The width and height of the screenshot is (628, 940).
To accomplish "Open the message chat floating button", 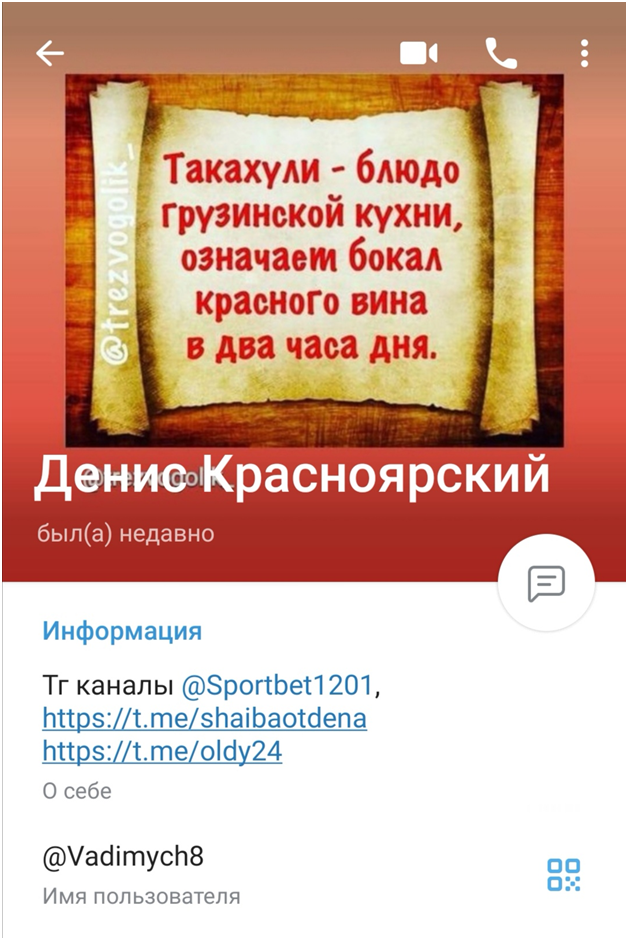I will coord(546,583).
